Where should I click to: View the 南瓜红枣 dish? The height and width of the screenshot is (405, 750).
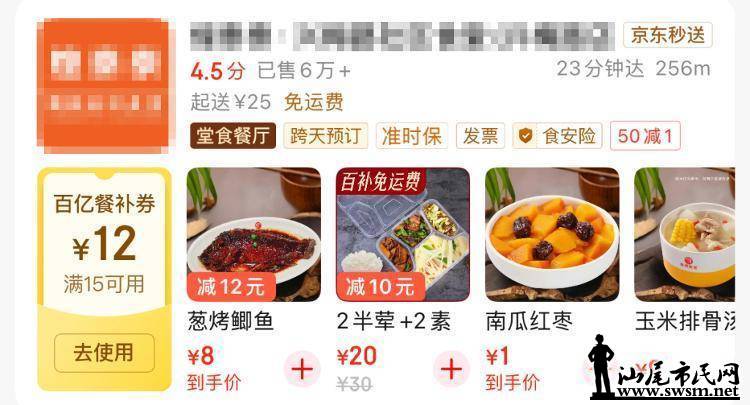pos(550,235)
